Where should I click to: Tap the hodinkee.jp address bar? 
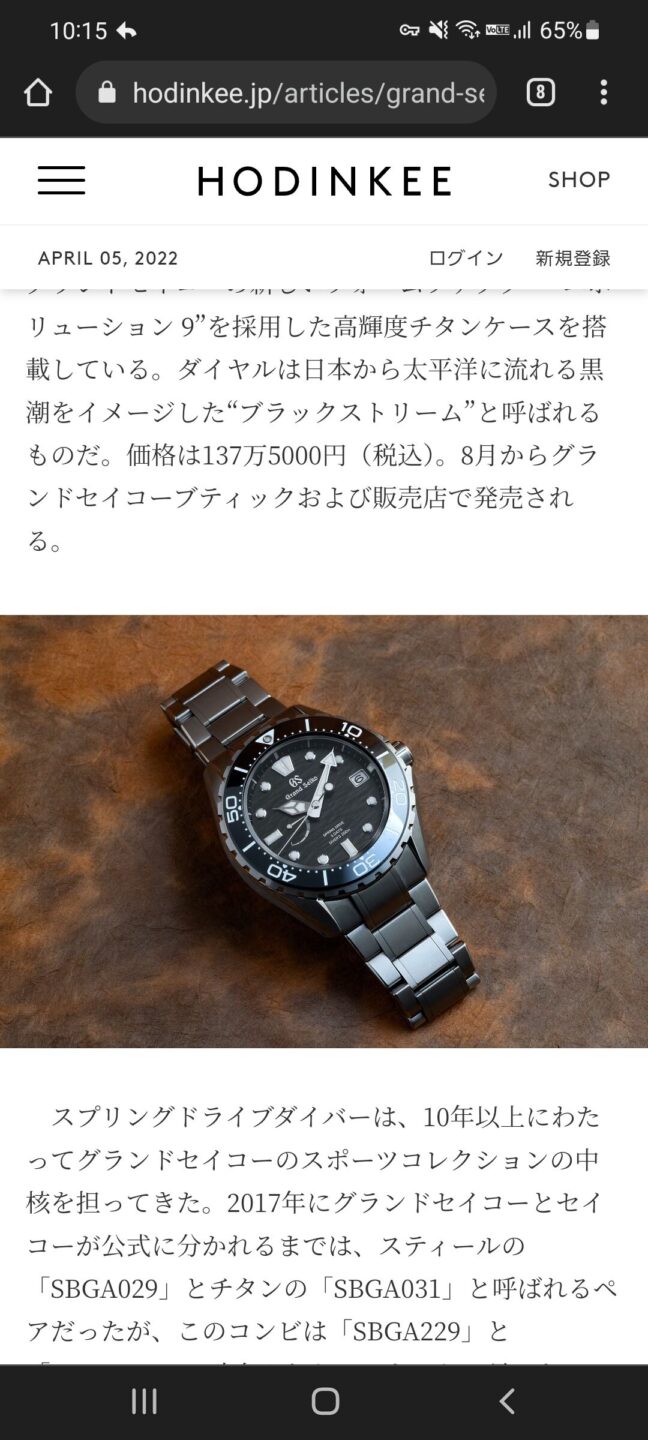(x=300, y=93)
